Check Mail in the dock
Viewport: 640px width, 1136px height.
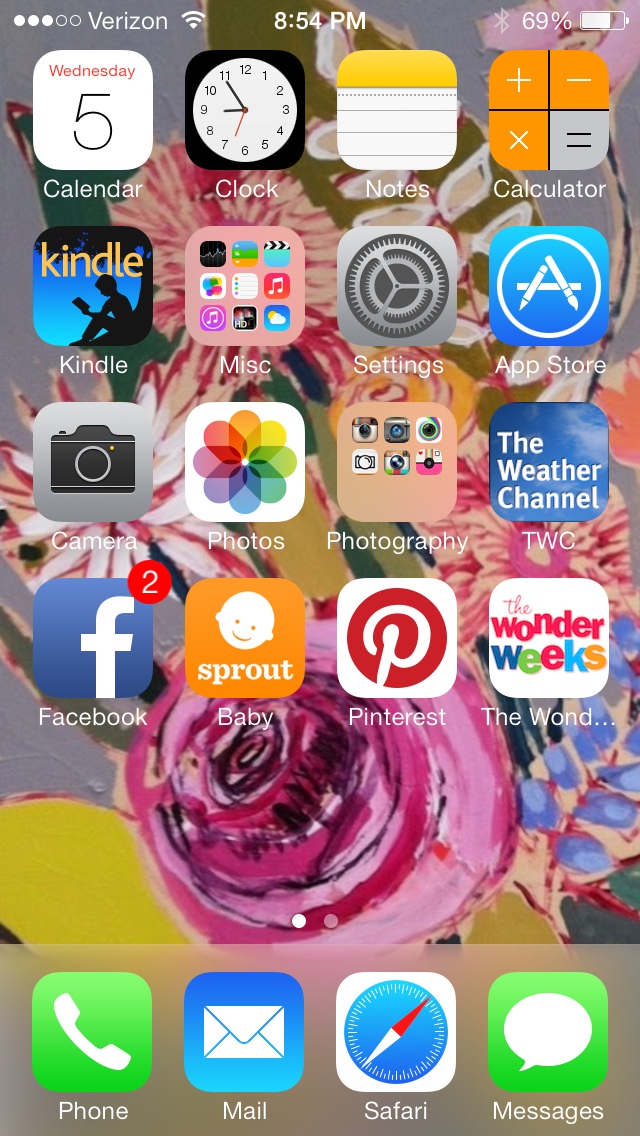click(x=245, y=1032)
